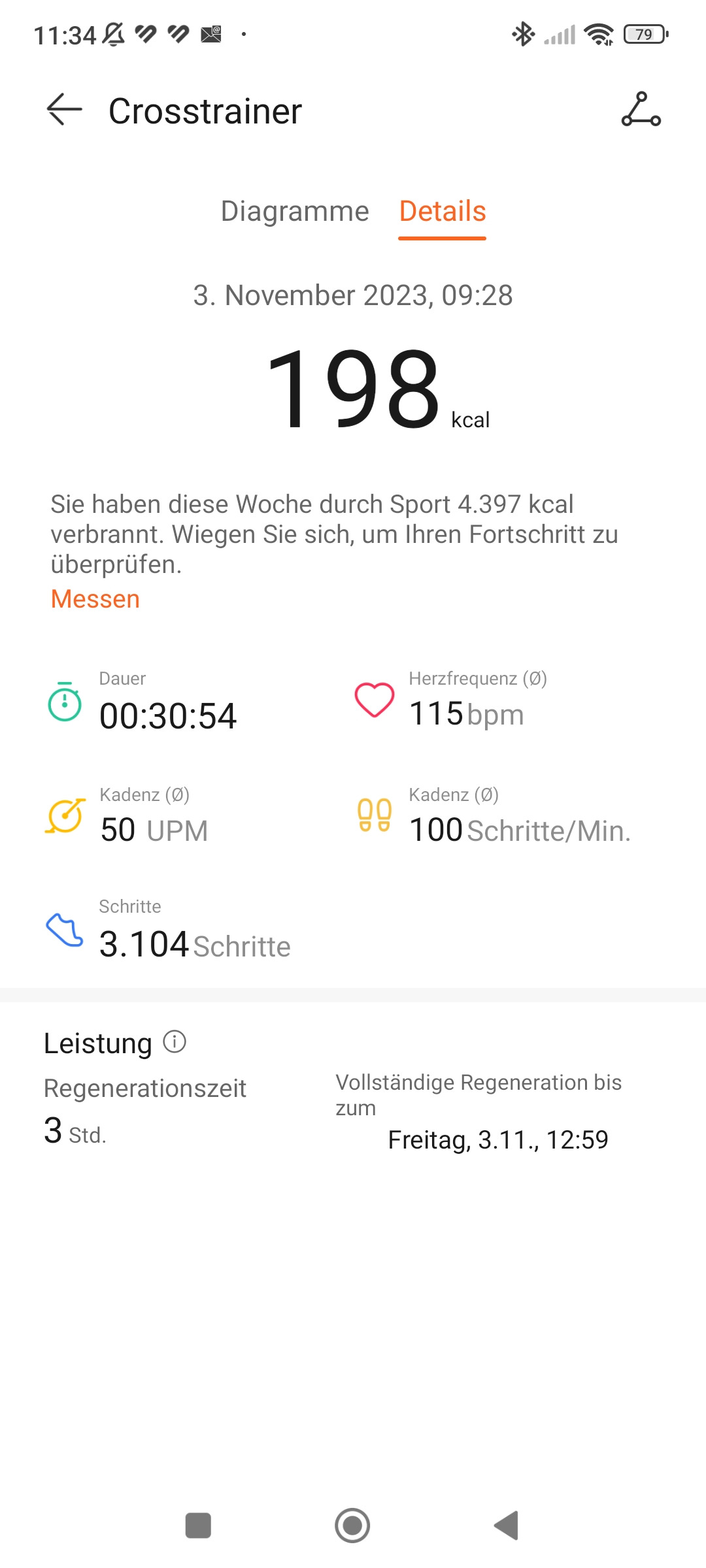The image size is (706, 1568).
Task: Open the share route icon
Action: [641, 109]
